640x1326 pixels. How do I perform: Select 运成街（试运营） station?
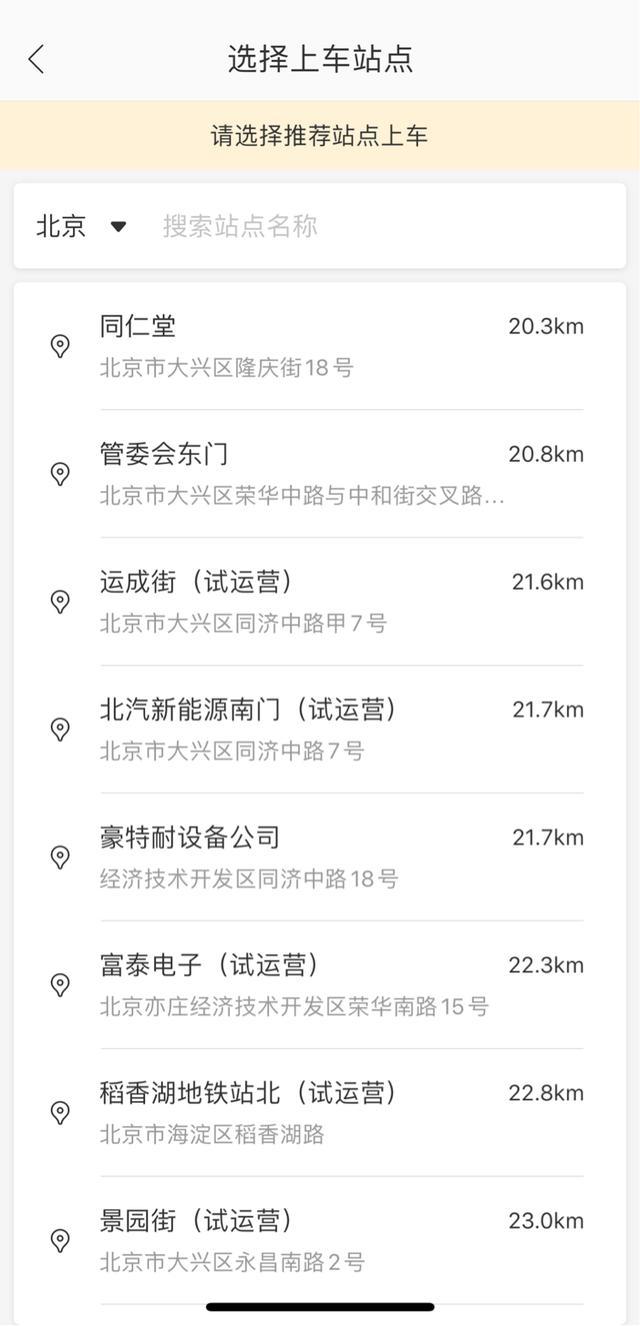point(320,602)
